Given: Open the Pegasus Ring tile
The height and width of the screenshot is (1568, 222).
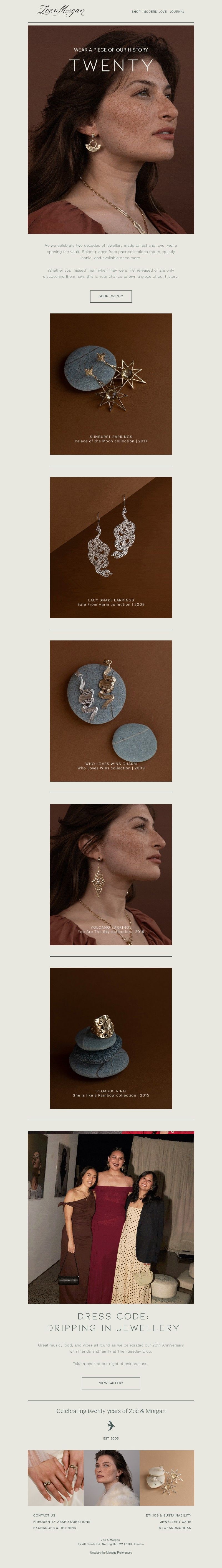Looking at the screenshot, I should pos(111,1038).
